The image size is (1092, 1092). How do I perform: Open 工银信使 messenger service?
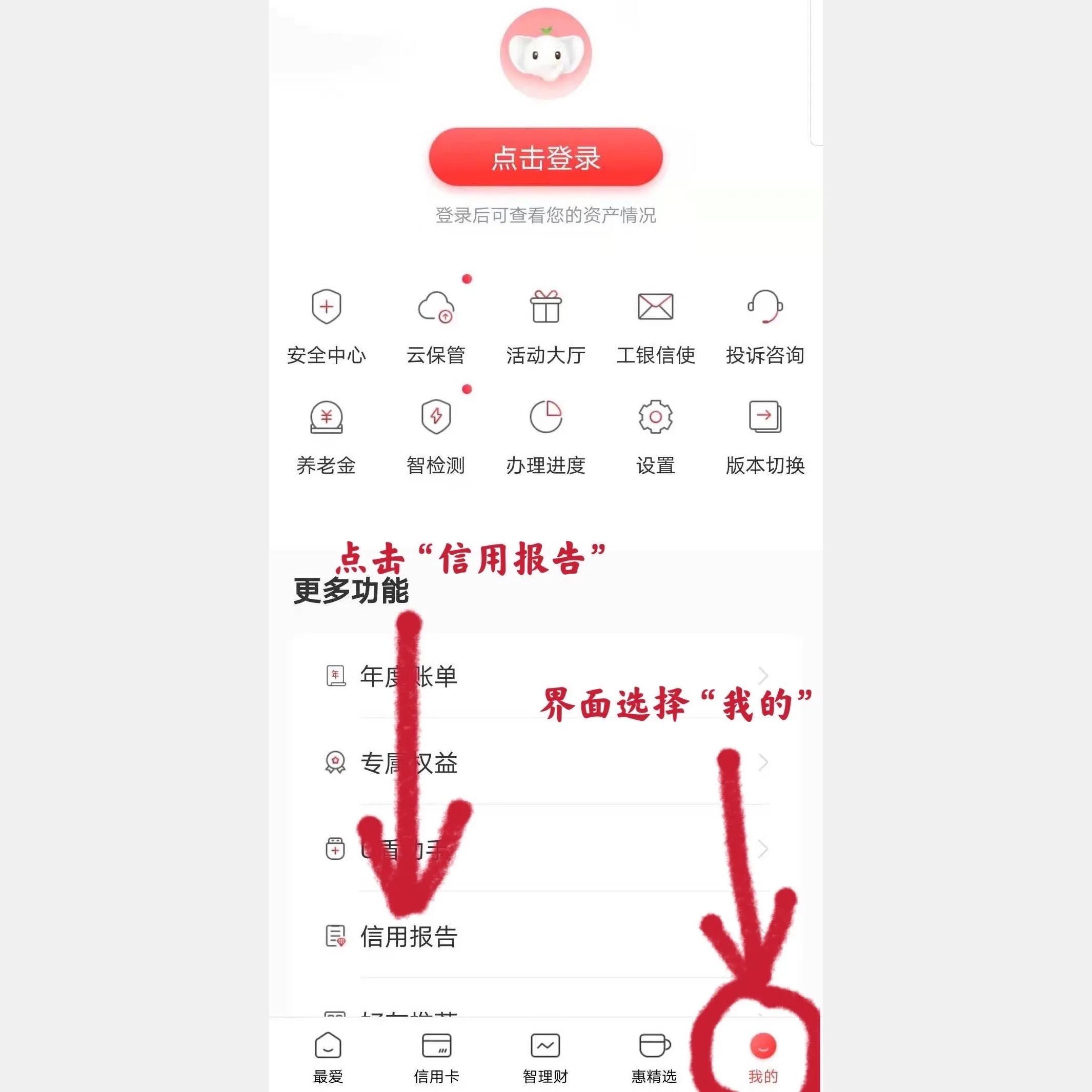pyautogui.click(x=655, y=326)
